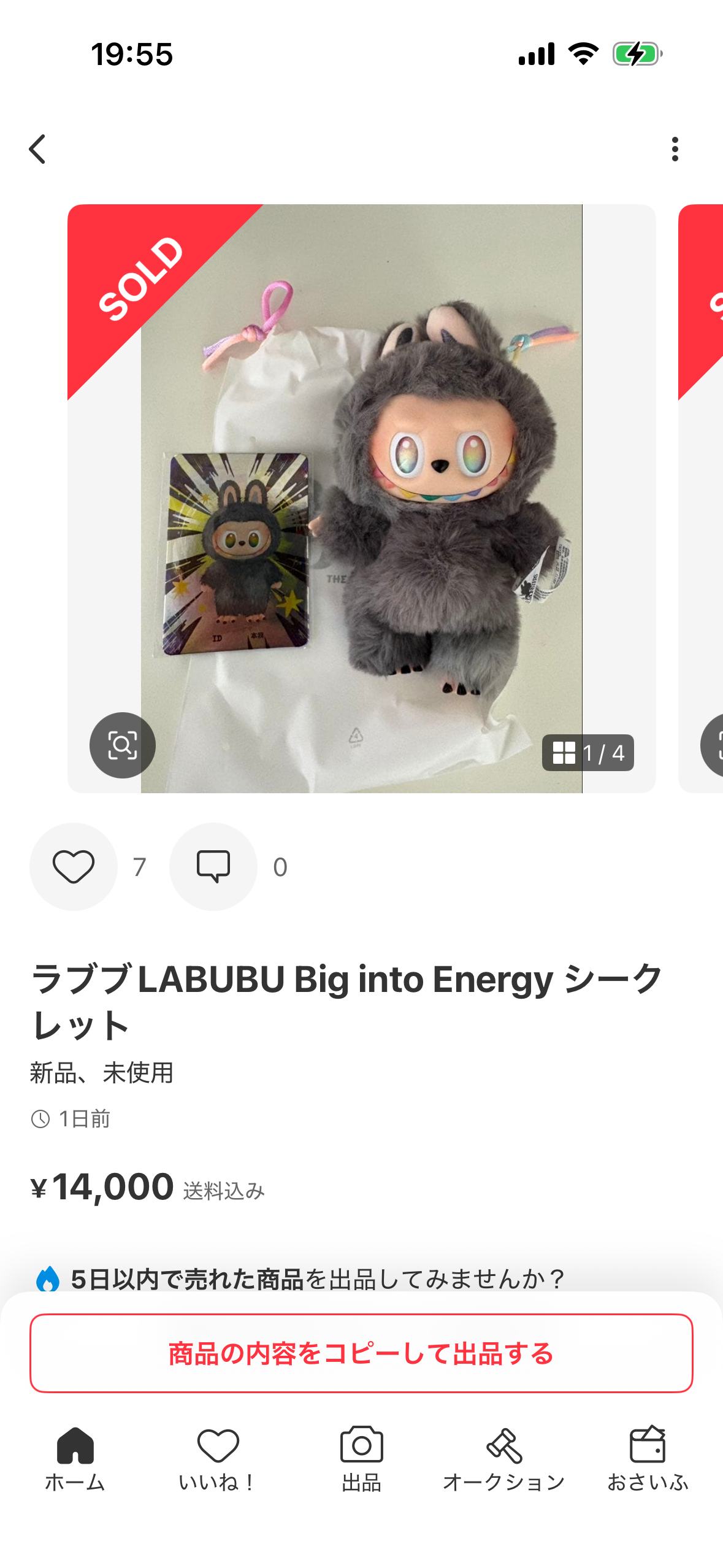This screenshot has width=723, height=1568.
Task: Go back to the previous screen
Action: click(x=38, y=149)
